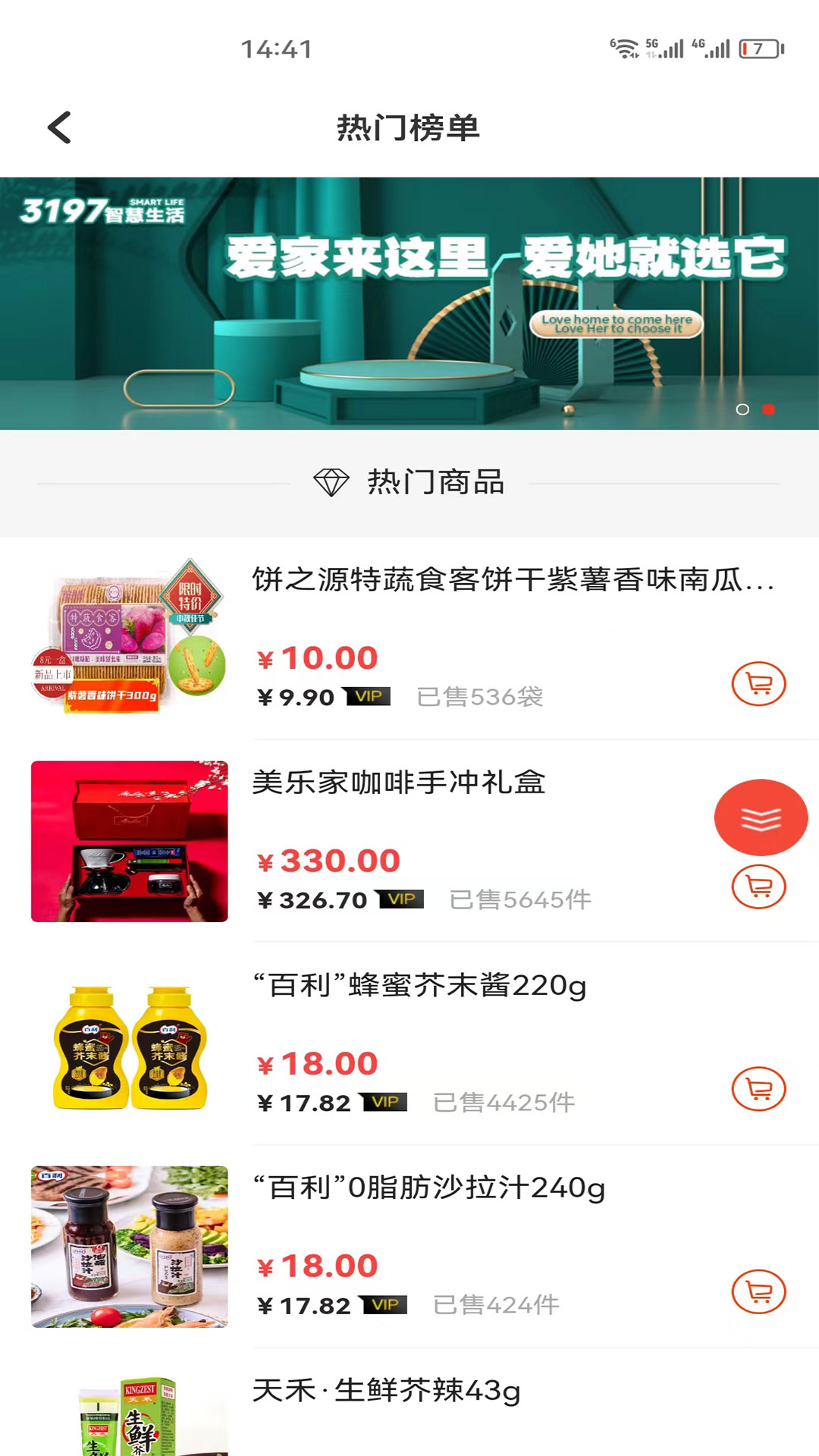View 饼之源特蔬食客饼干 product details
The height and width of the screenshot is (1456, 819).
(513, 581)
